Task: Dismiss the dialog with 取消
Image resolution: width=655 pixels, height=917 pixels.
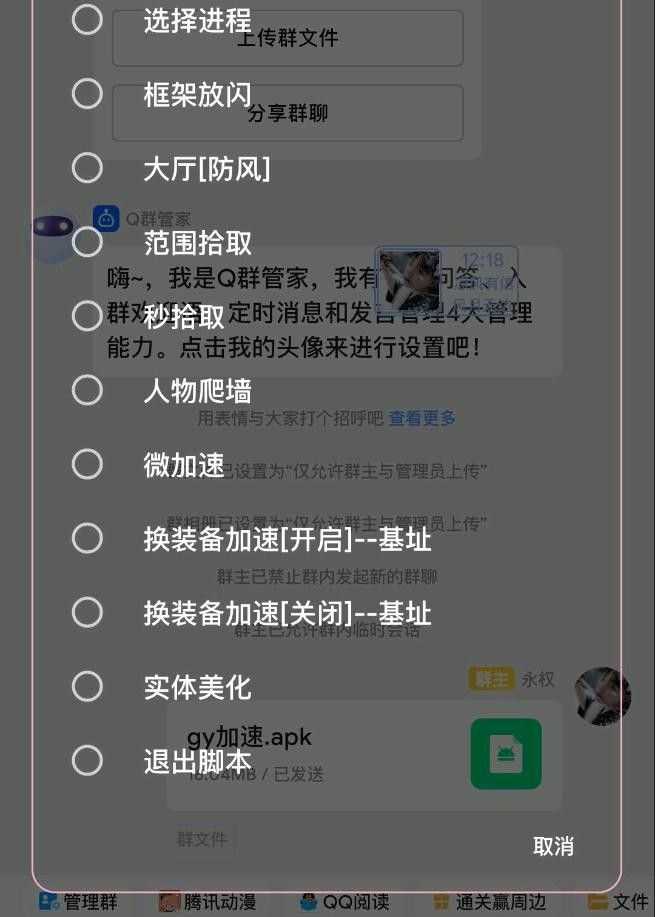Action: (x=553, y=846)
